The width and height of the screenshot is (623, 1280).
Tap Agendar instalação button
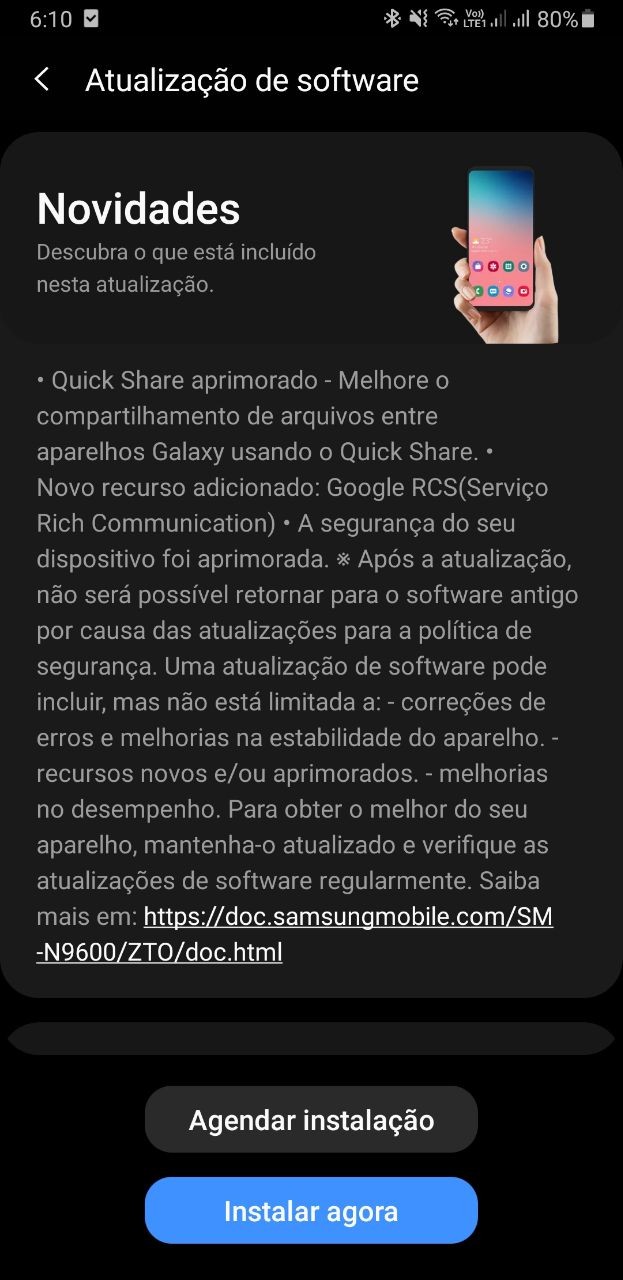point(311,1120)
